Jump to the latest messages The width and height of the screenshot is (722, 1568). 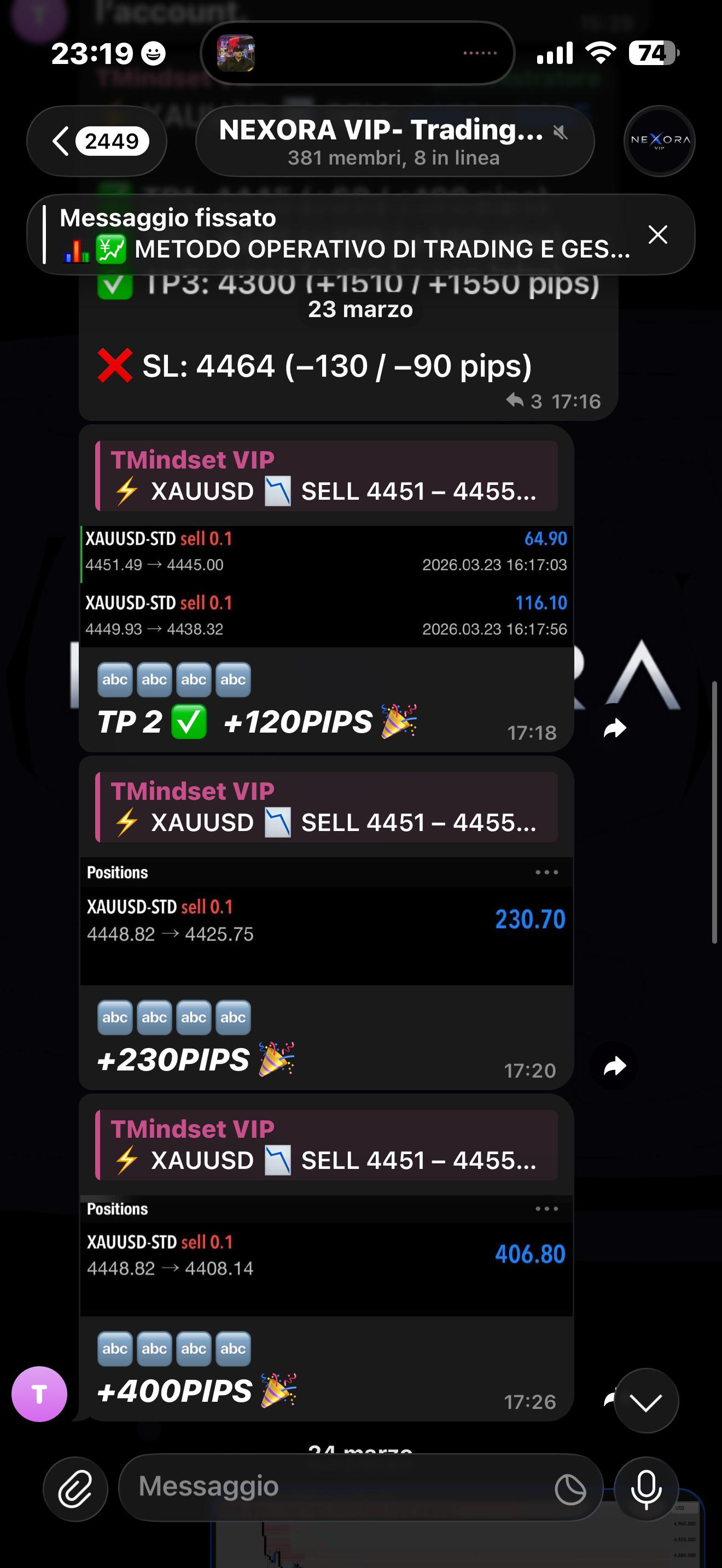[x=646, y=1401]
